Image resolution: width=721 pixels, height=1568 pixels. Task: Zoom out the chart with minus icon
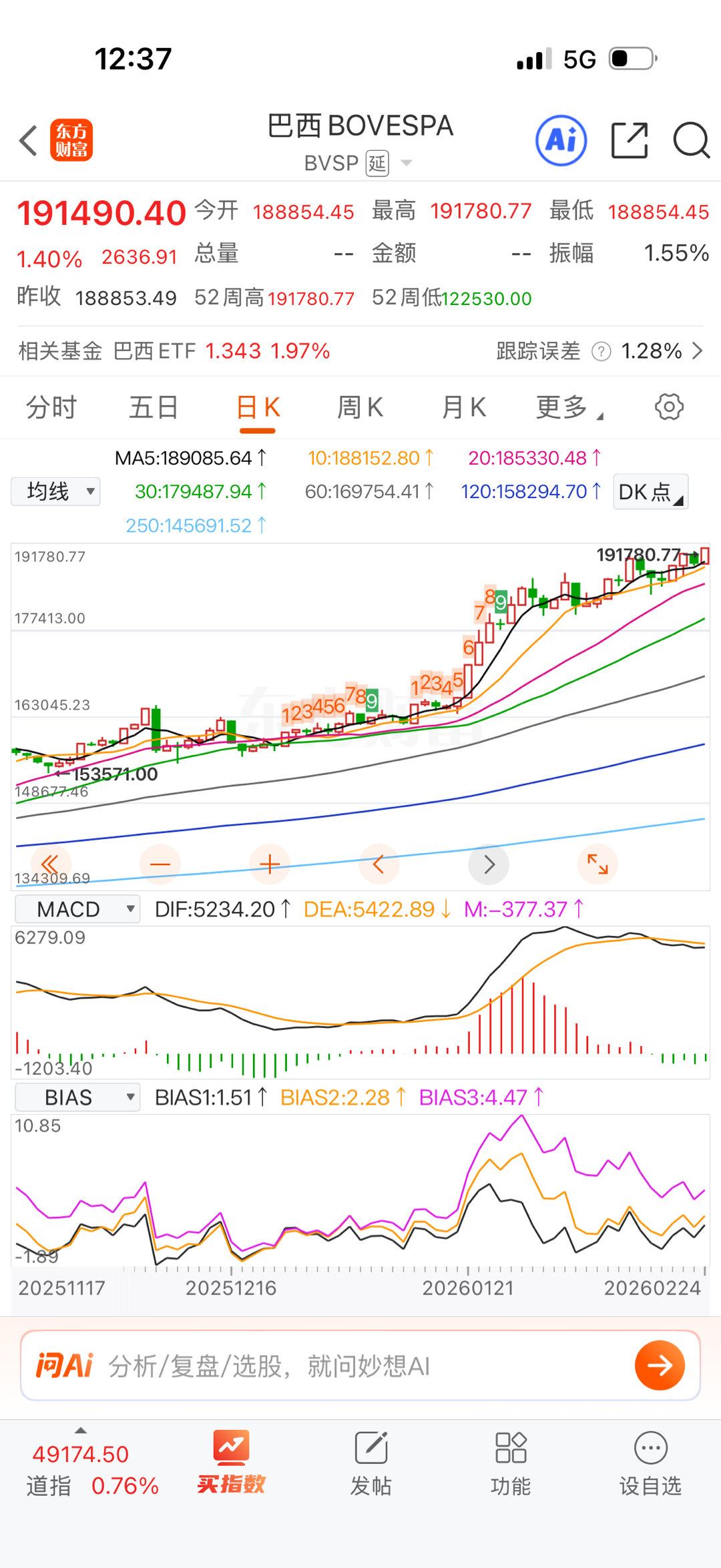160,864
